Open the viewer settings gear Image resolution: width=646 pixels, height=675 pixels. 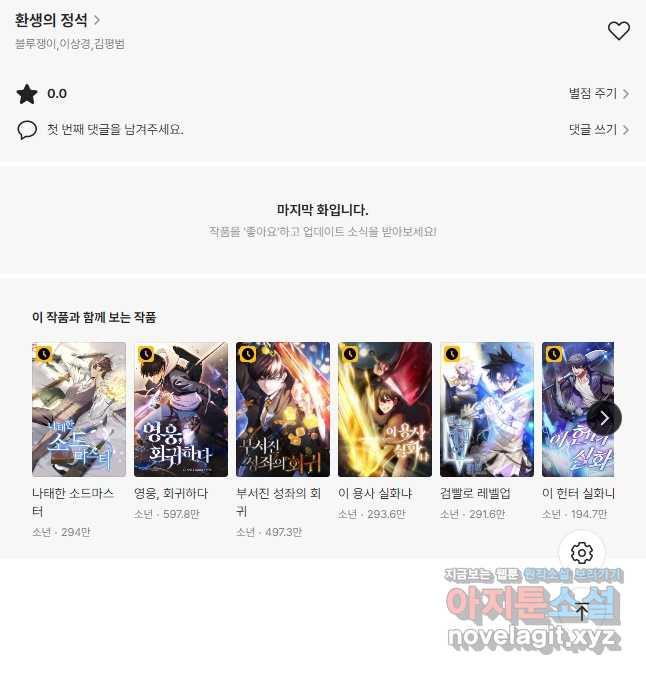coord(582,553)
